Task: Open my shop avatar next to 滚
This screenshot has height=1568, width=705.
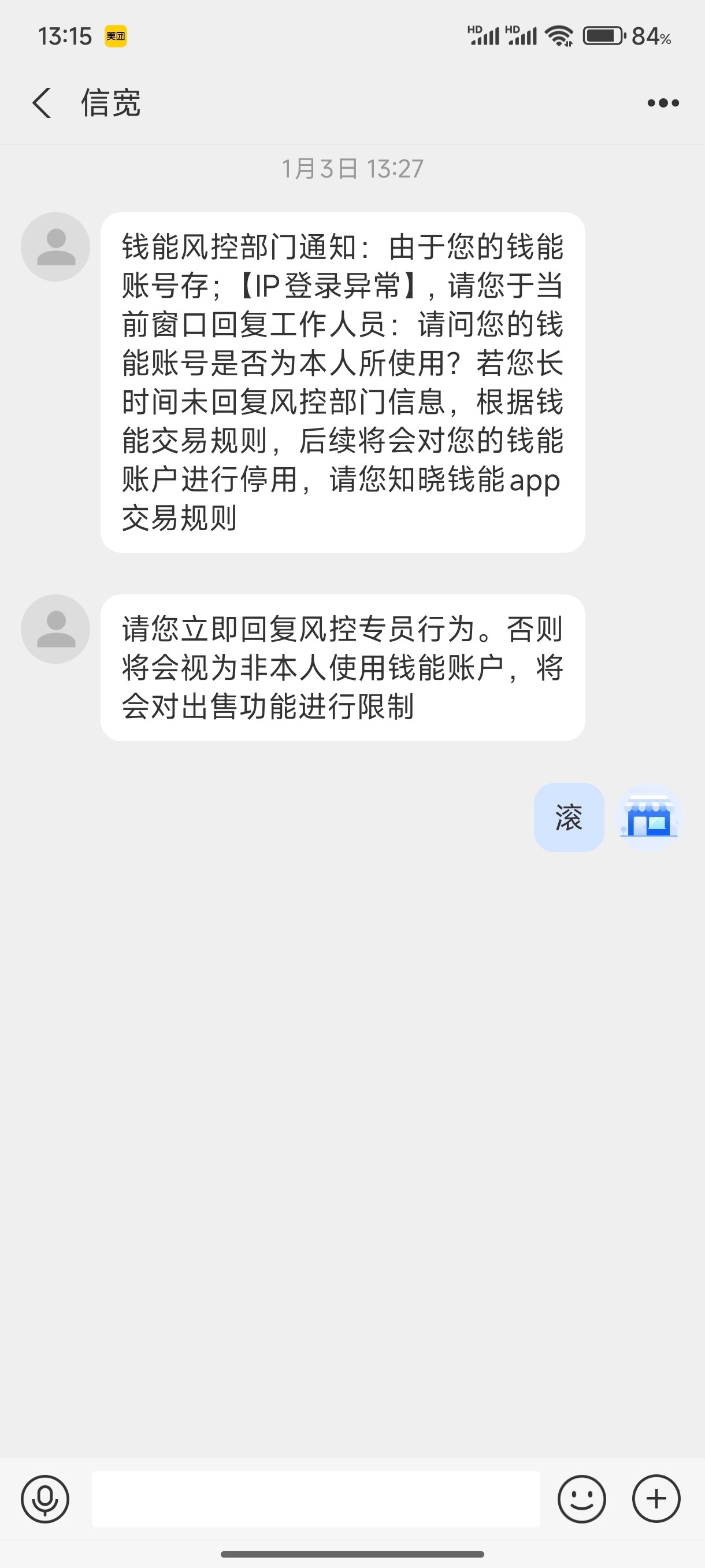Action: pos(650,818)
